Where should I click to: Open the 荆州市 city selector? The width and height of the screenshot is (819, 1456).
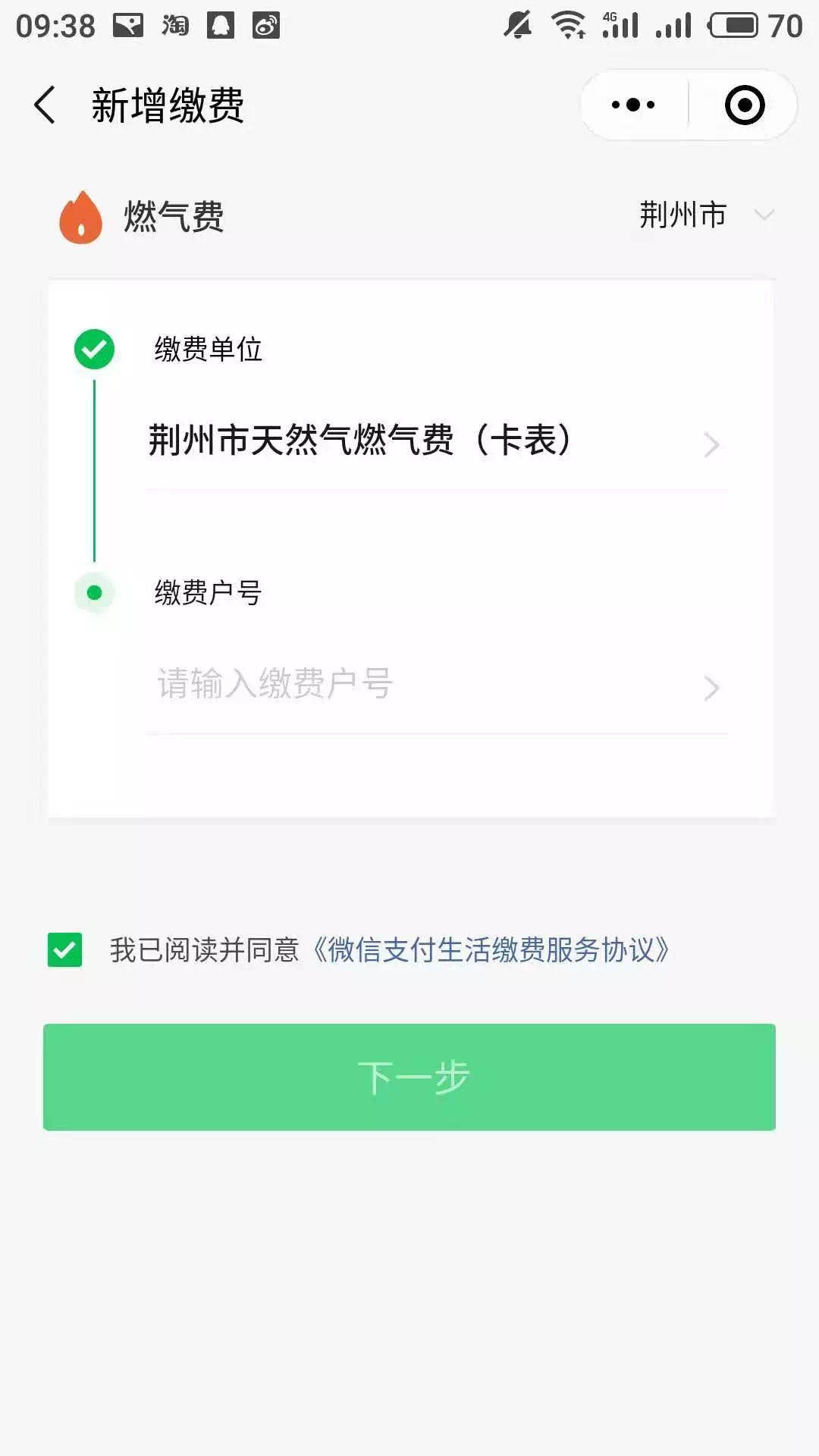684,215
